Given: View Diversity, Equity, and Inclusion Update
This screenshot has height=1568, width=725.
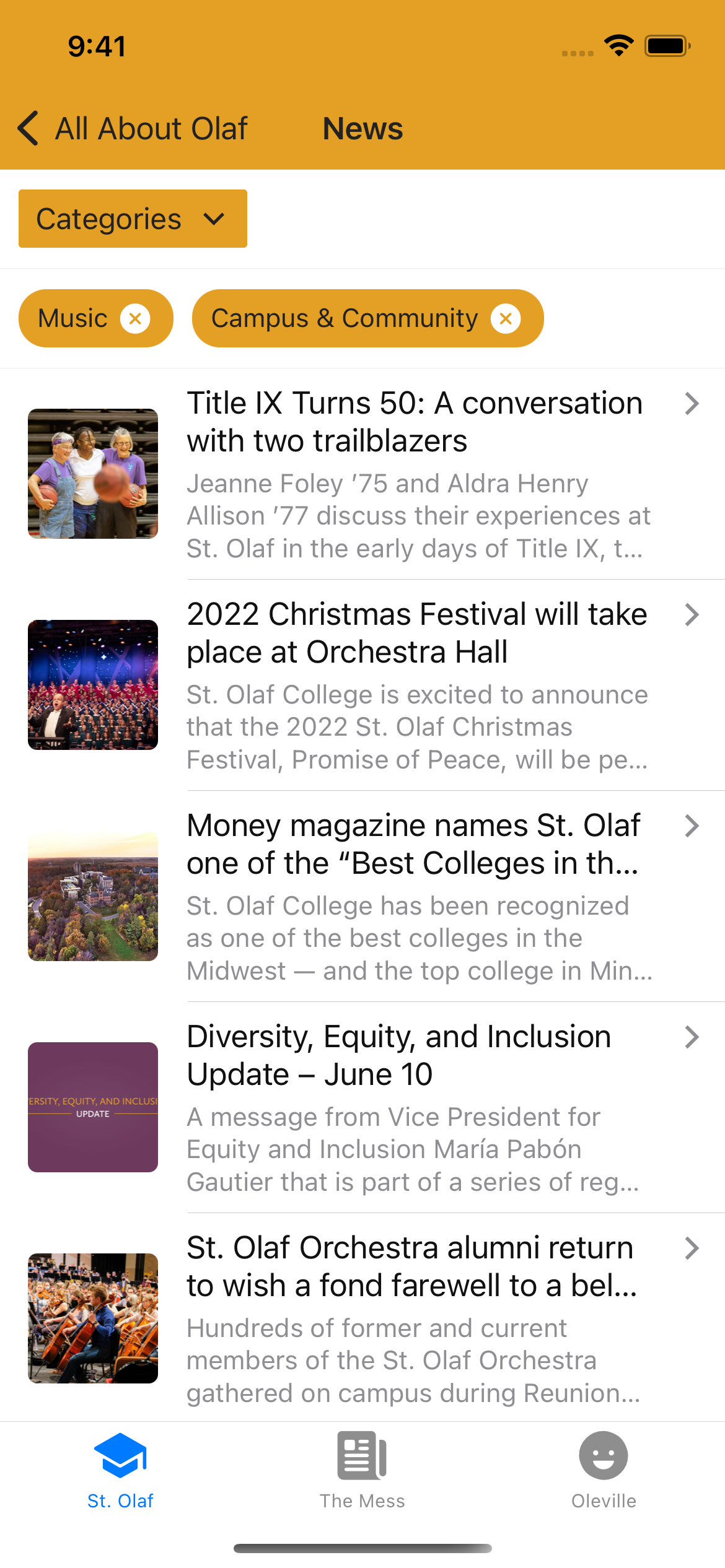Looking at the screenshot, I should click(415, 1107).
